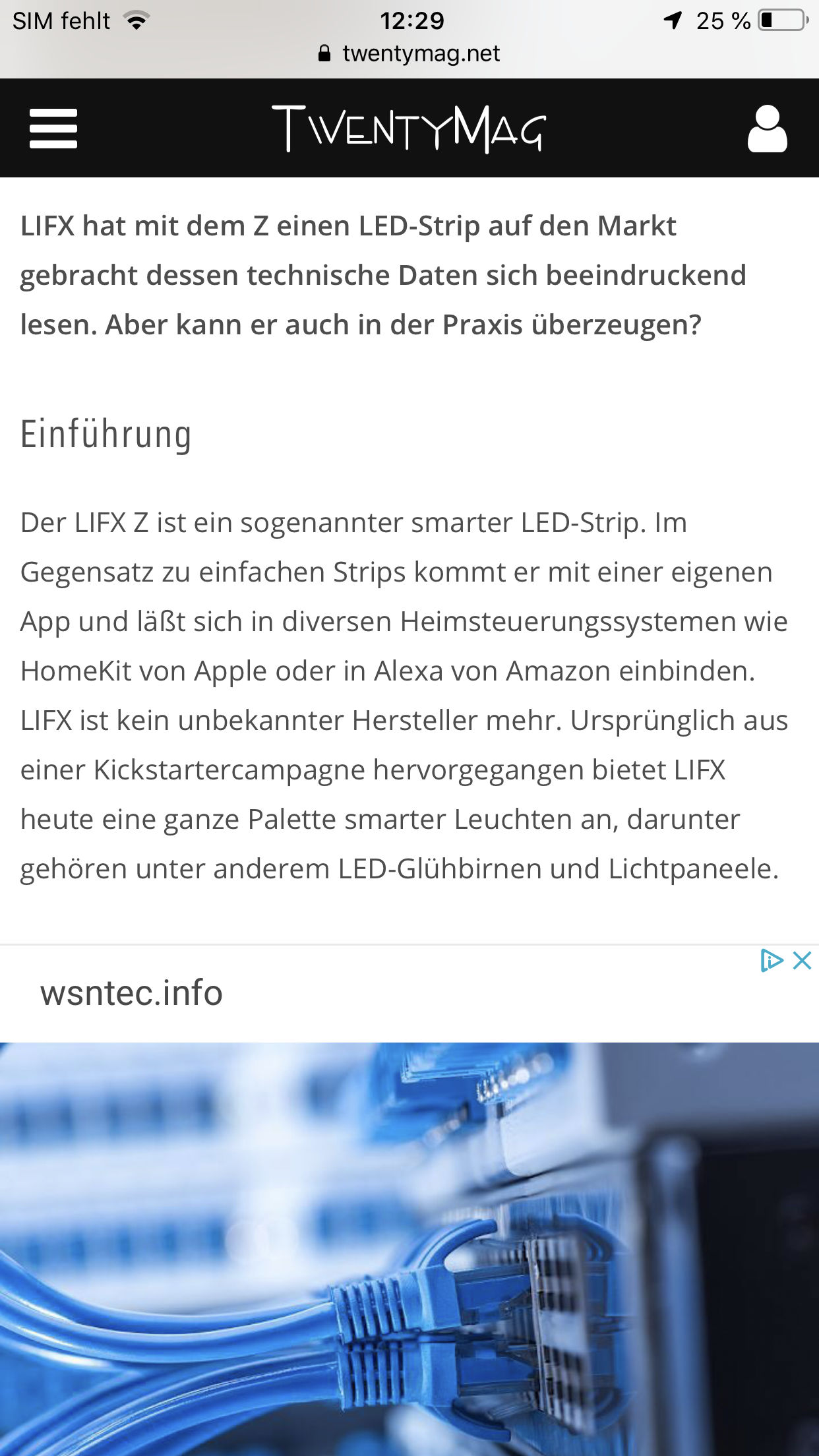The height and width of the screenshot is (1456, 819).
Task: Open the wsntec.info advertisement link
Action: tap(131, 993)
